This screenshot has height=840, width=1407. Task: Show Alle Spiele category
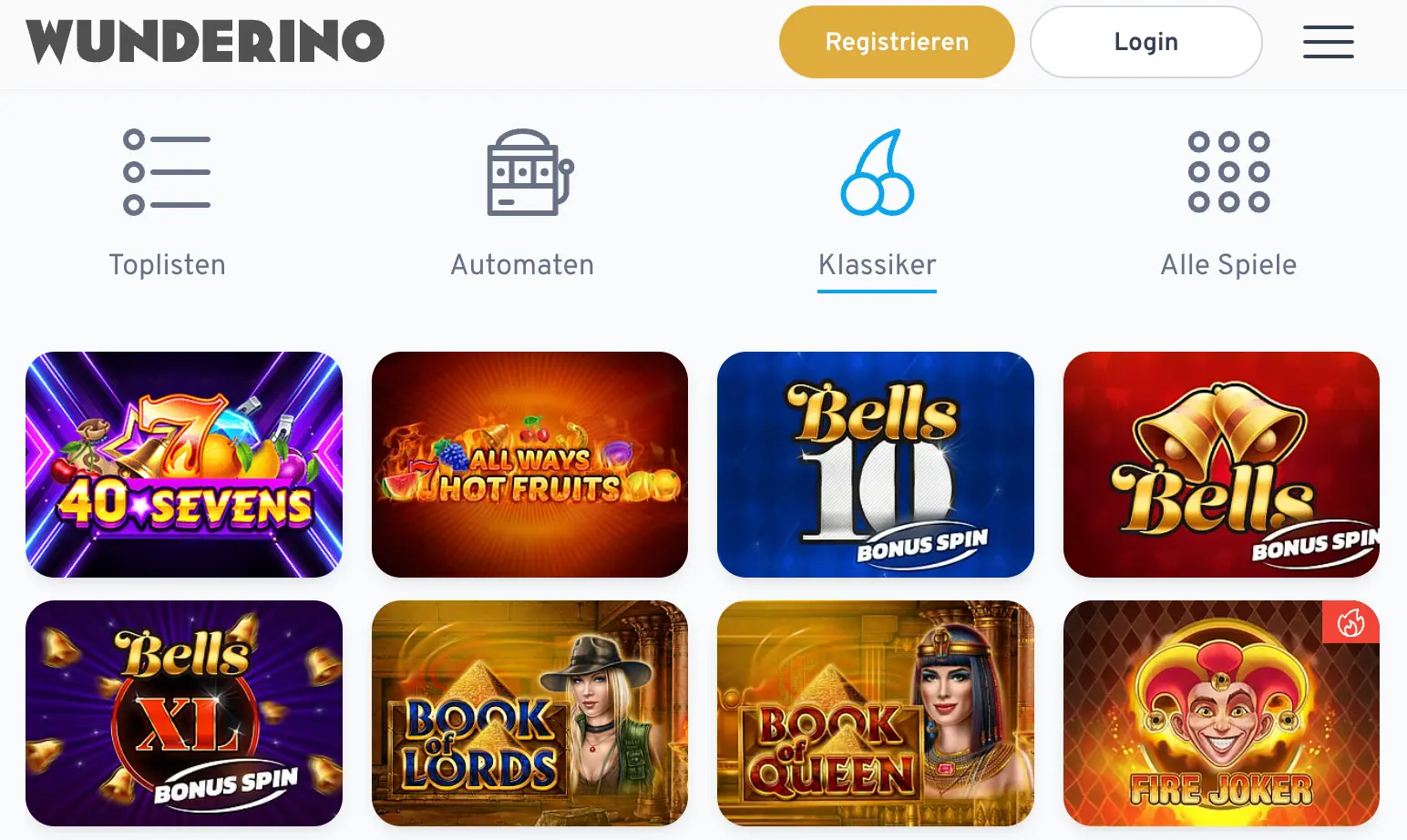[x=1227, y=202]
